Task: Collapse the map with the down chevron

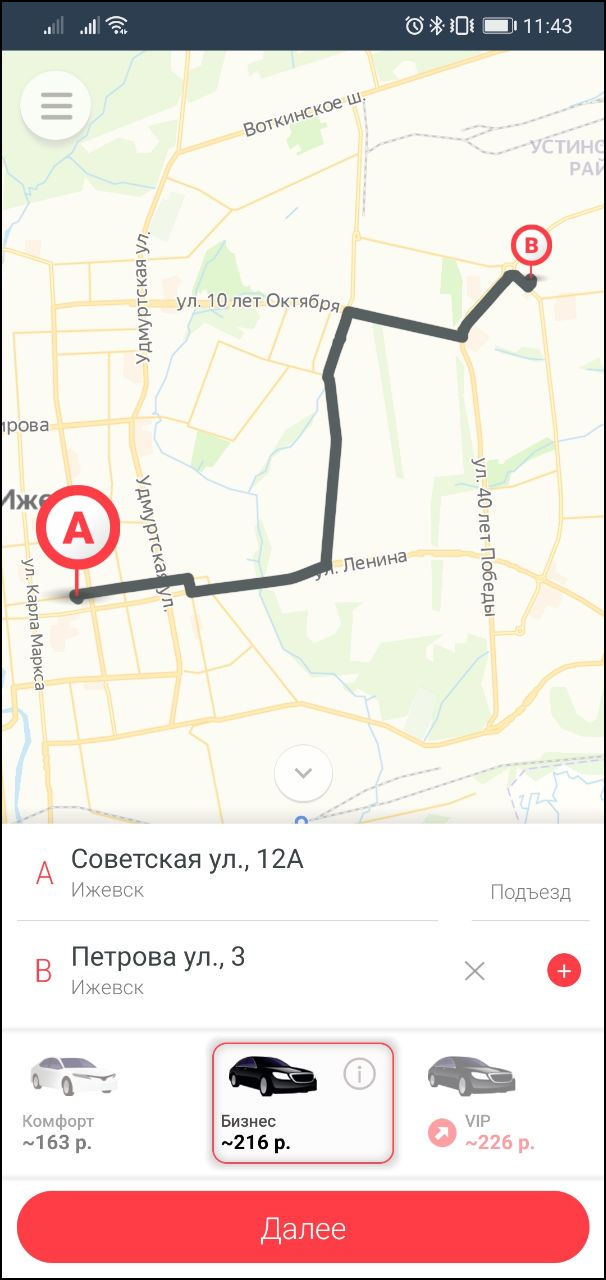Action: pos(303,773)
